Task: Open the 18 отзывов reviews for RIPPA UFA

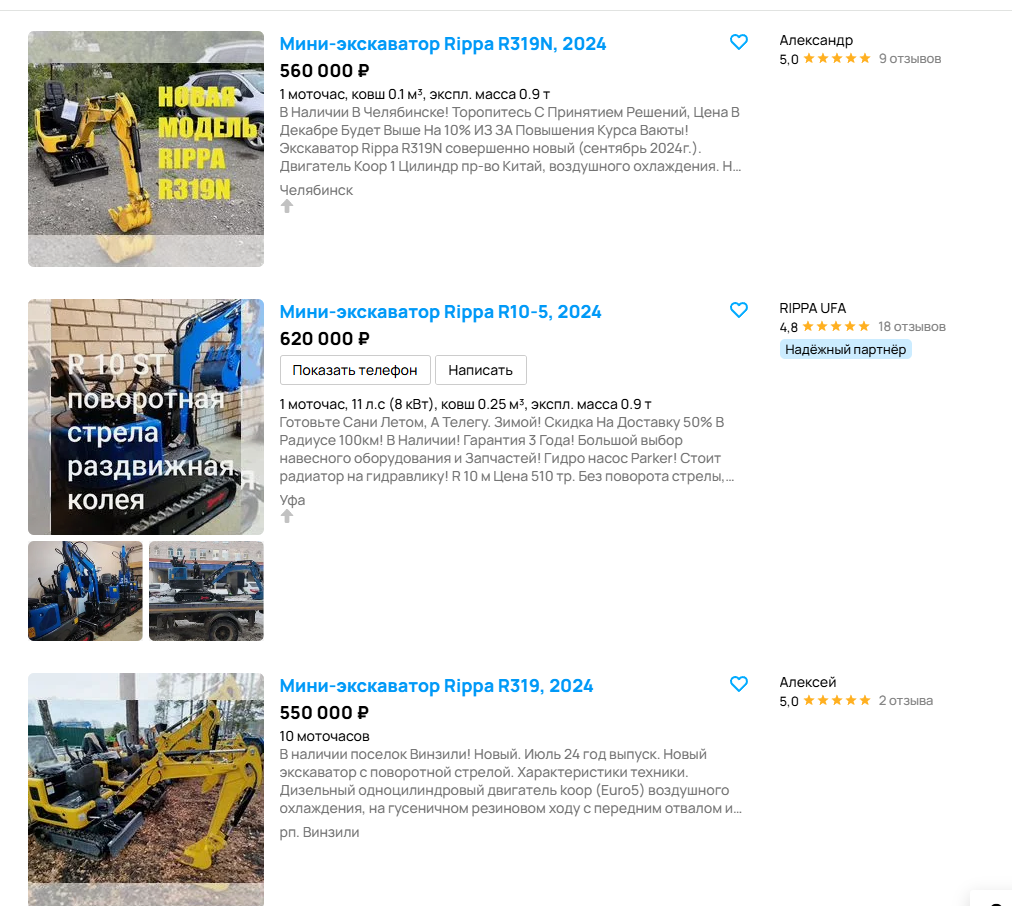Action: click(x=911, y=327)
